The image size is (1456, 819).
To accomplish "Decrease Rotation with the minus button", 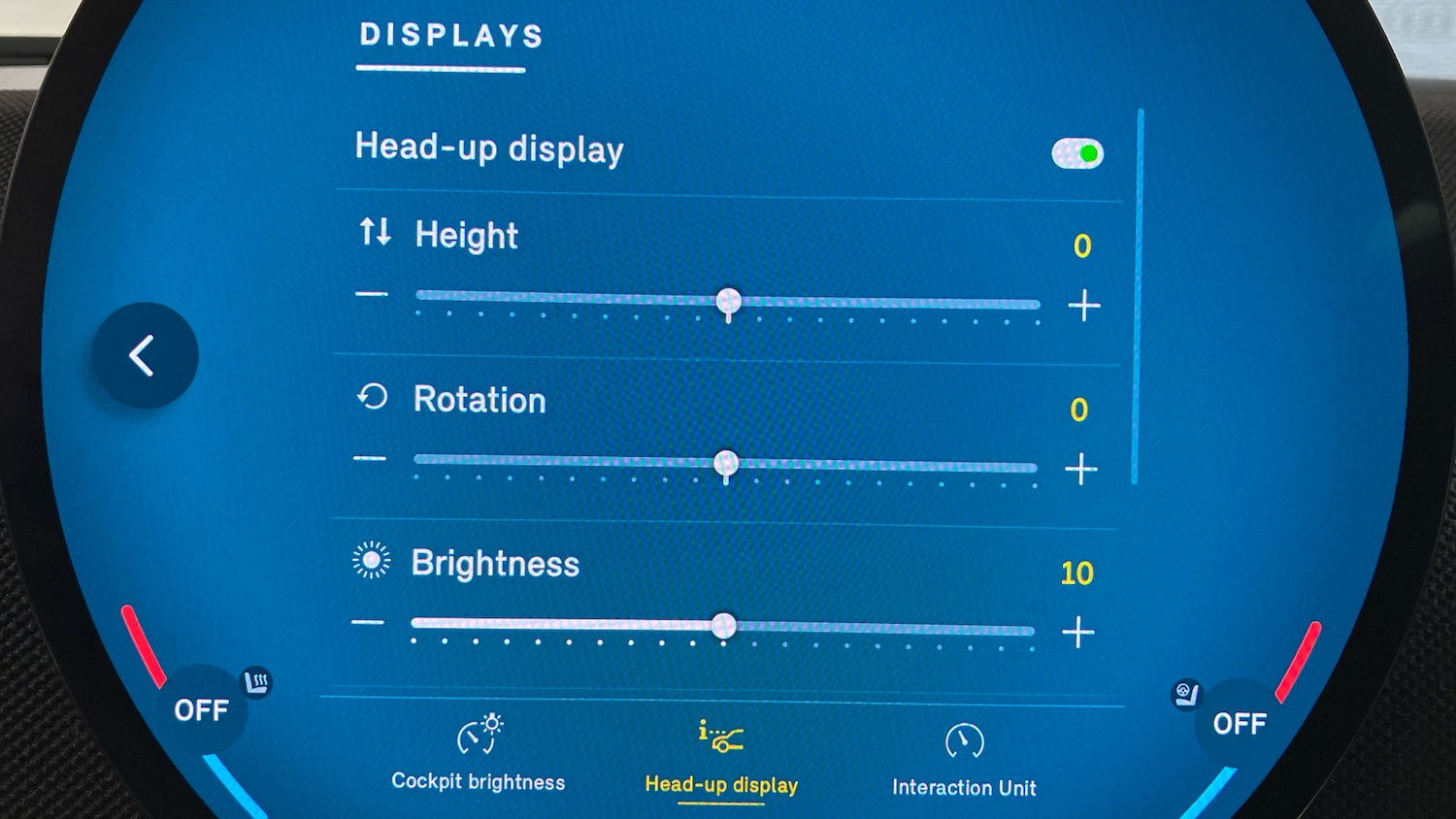I will point(370,458).
